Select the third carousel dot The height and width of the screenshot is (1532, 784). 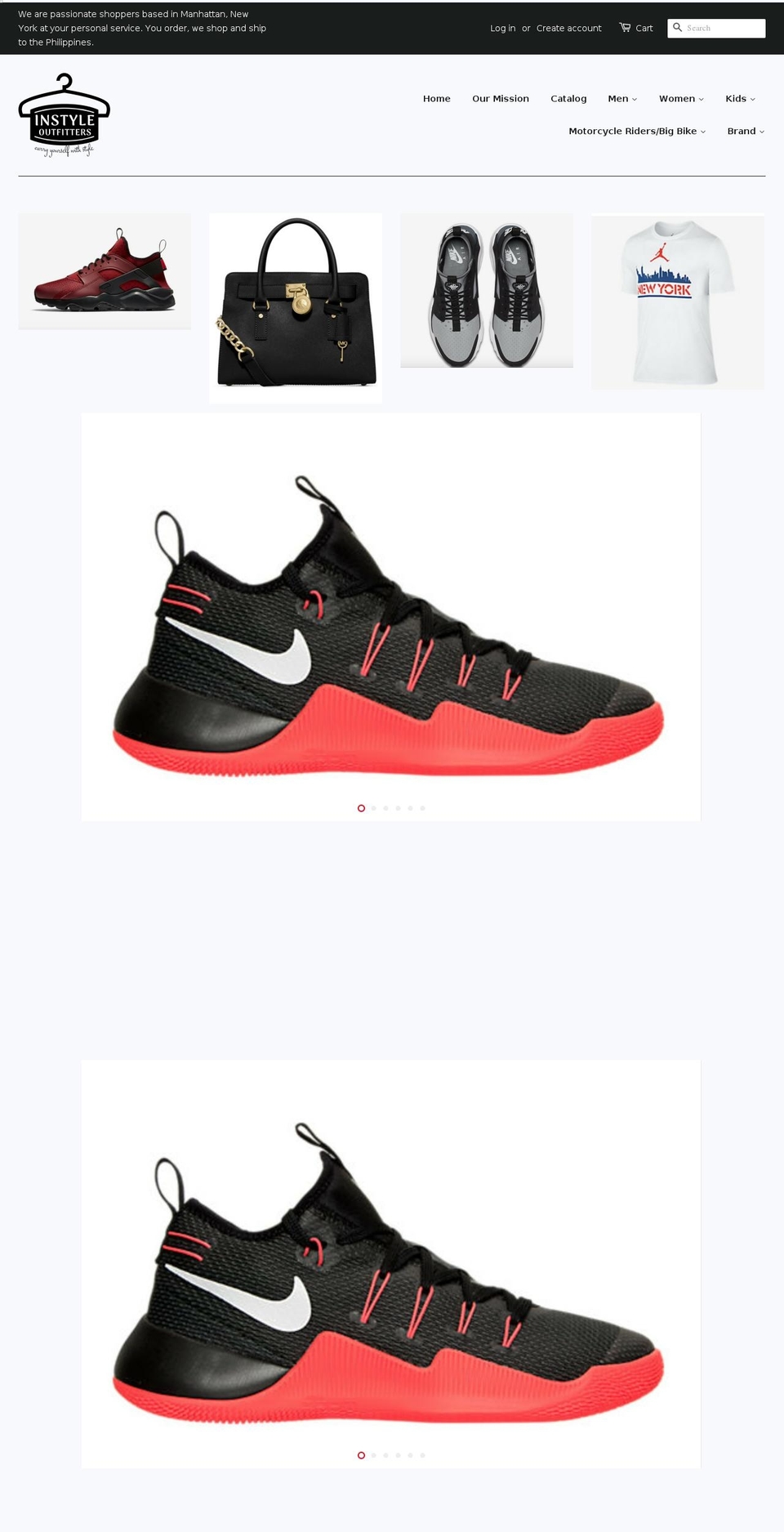pos(385,807)
